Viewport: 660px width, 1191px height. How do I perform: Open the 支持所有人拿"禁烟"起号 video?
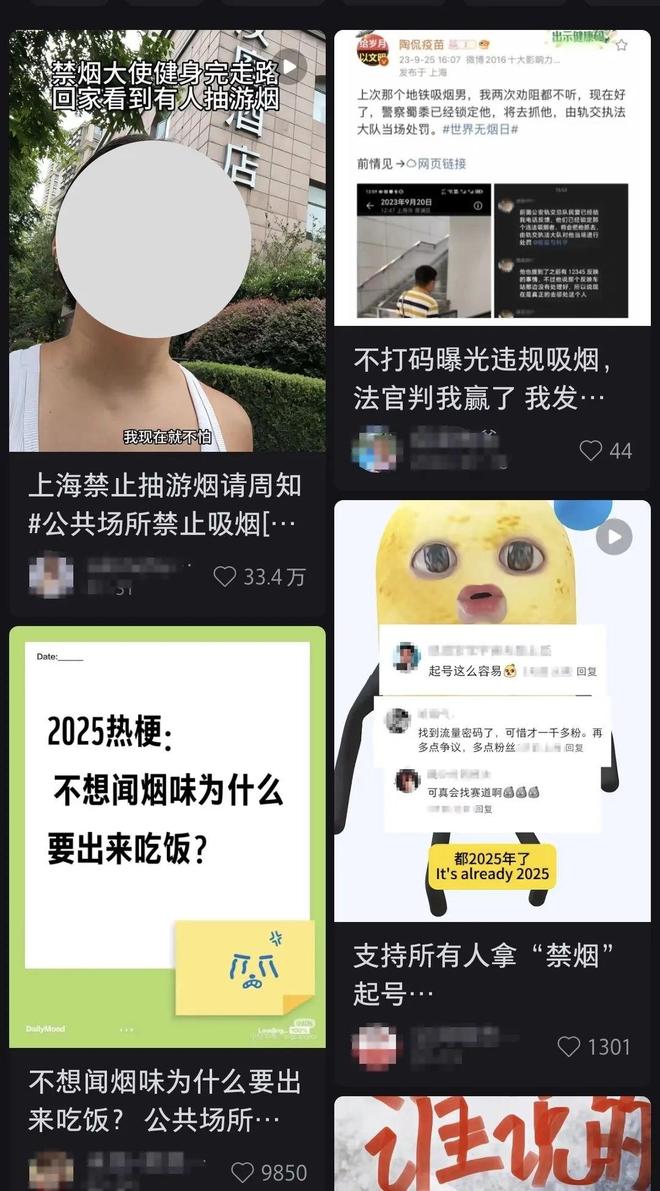click(x=492, y=710)
